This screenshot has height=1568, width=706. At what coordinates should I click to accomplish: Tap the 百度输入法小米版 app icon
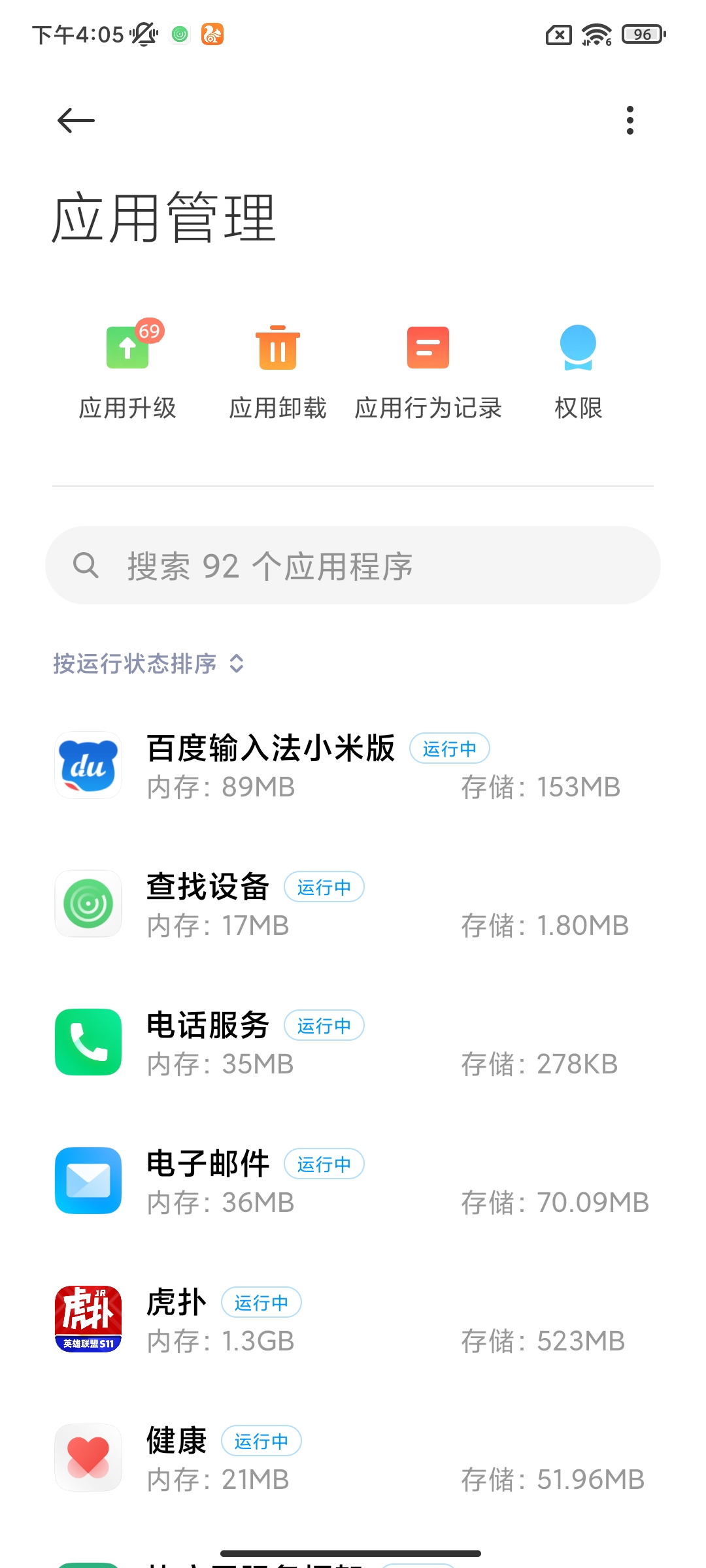88,766
